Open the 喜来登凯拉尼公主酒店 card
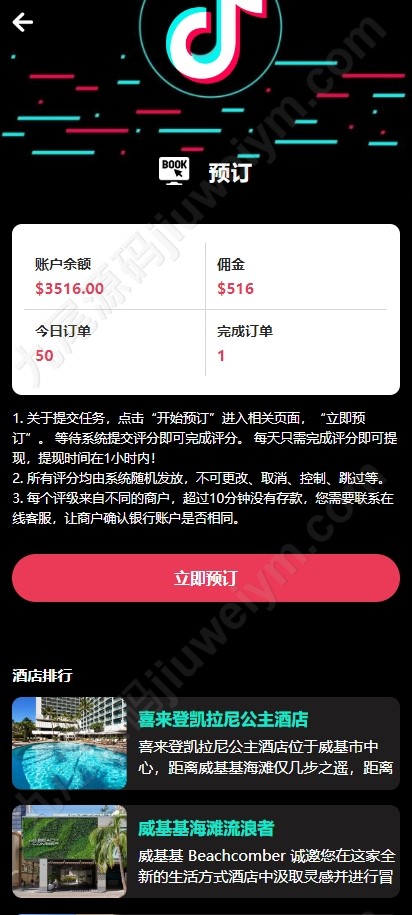This screenshot has width=412, height=915. point(206,743)
